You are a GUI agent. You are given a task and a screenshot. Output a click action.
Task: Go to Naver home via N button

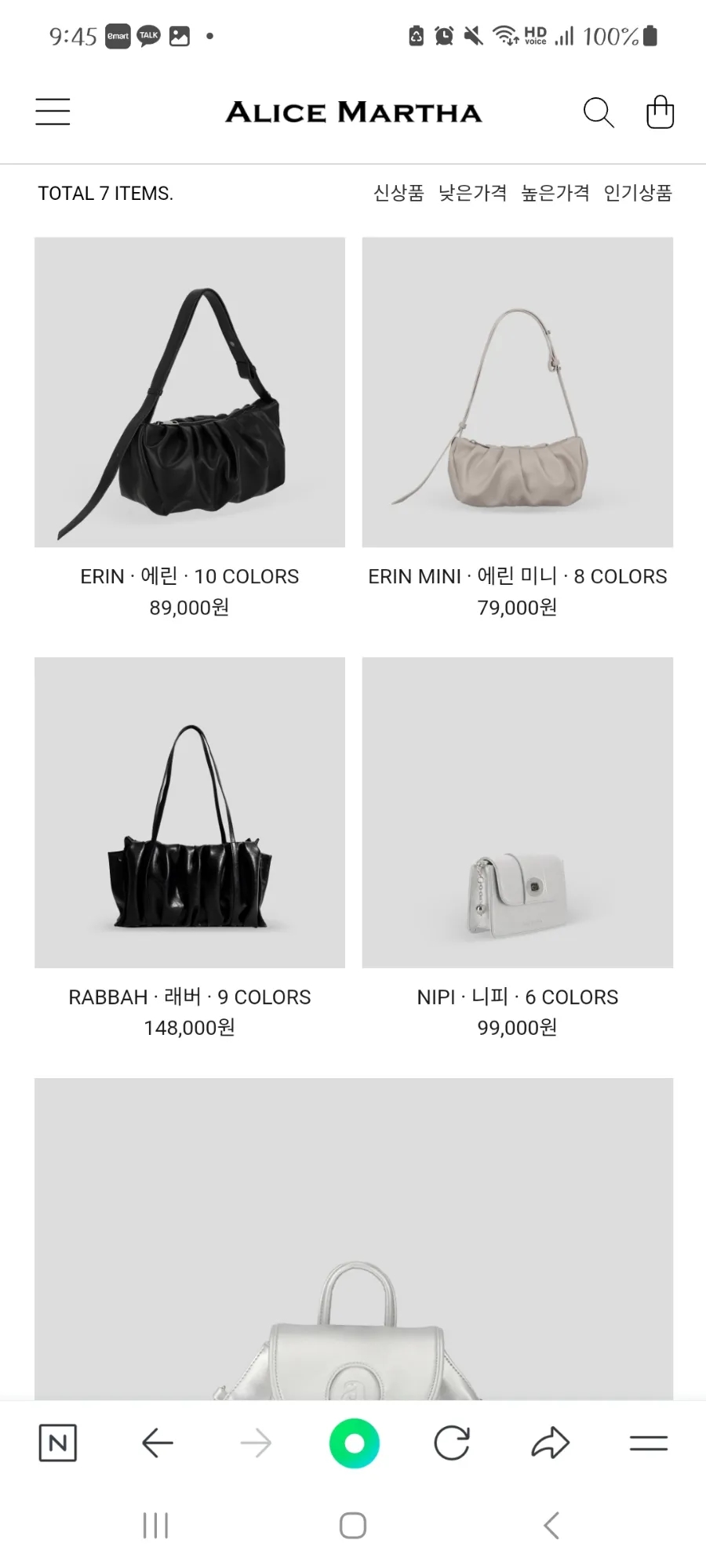pos(58,1443)
